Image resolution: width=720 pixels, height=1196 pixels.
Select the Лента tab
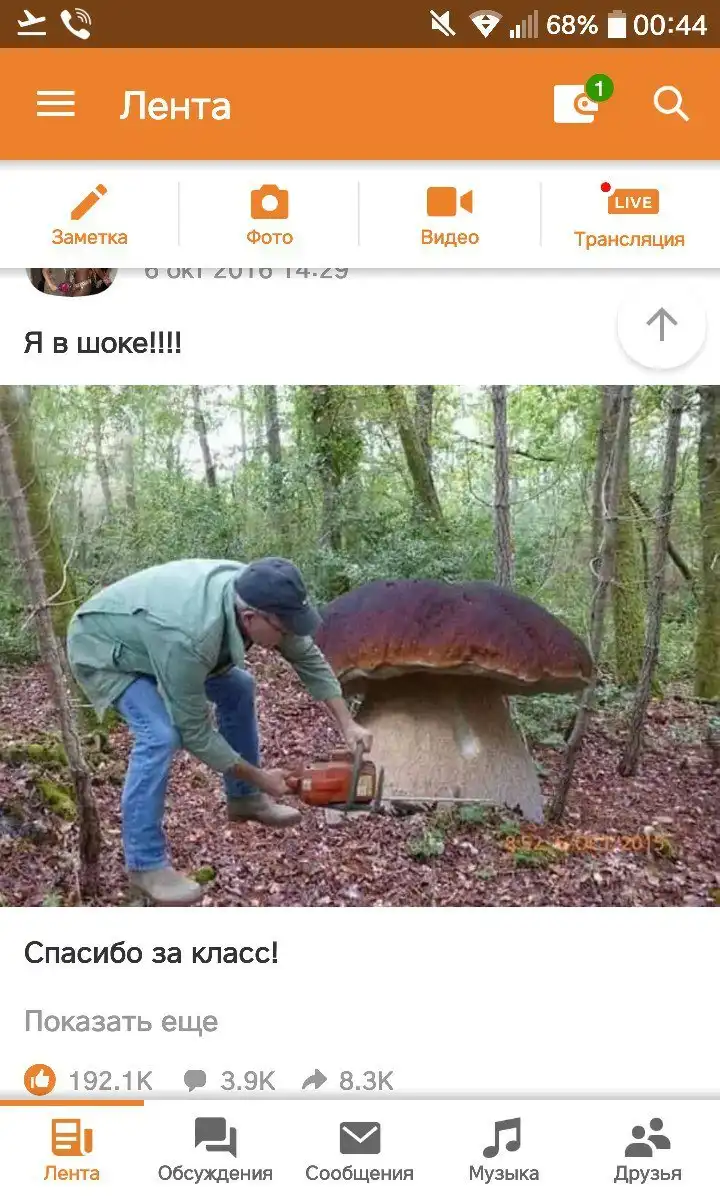coord(71,1150)
